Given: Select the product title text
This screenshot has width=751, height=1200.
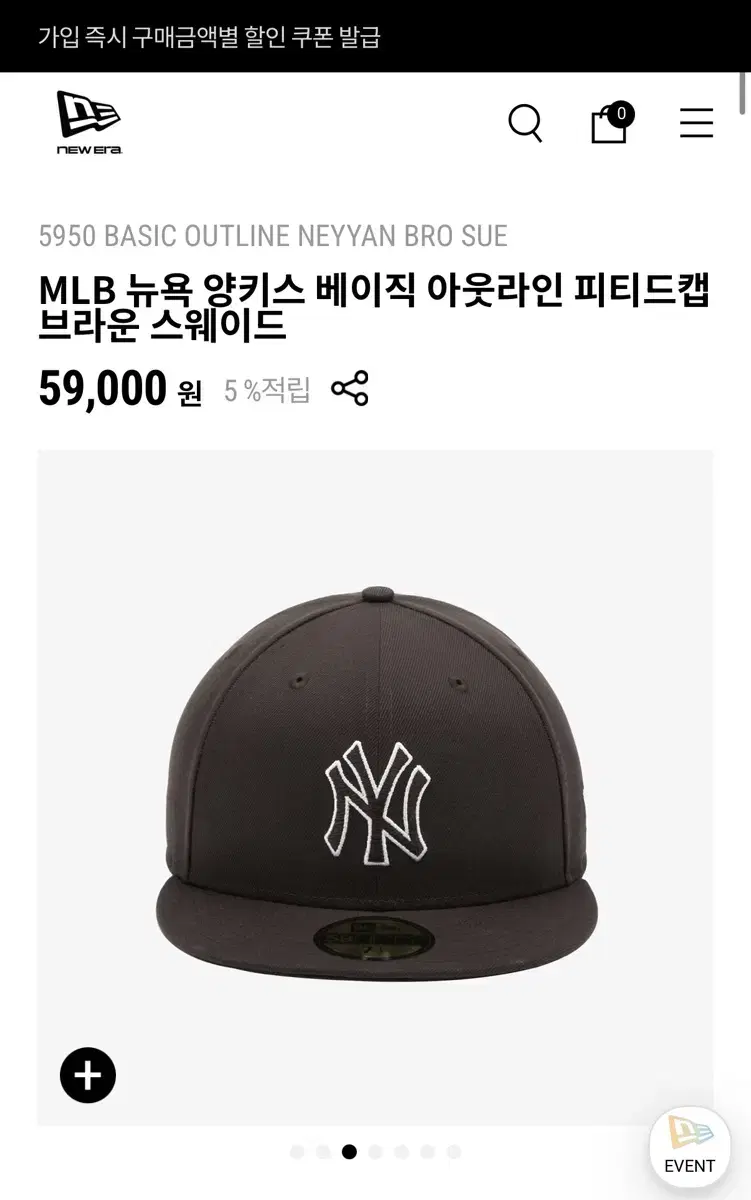Looking at the screenshot, I should pyautogui.click(x=375, y=305).
